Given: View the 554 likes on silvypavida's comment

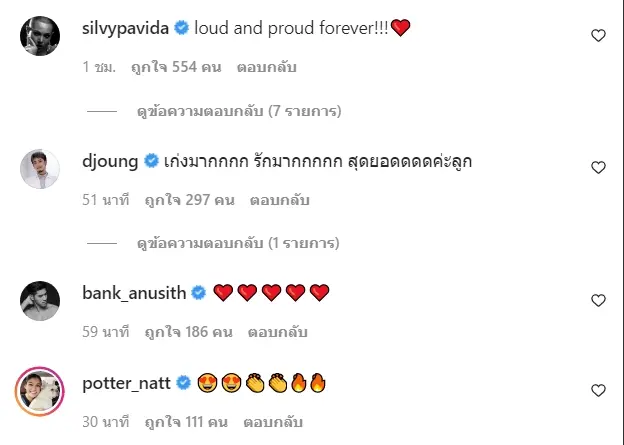Looking at the screenshot, I should pyautogui.click(x=180, y=68).
